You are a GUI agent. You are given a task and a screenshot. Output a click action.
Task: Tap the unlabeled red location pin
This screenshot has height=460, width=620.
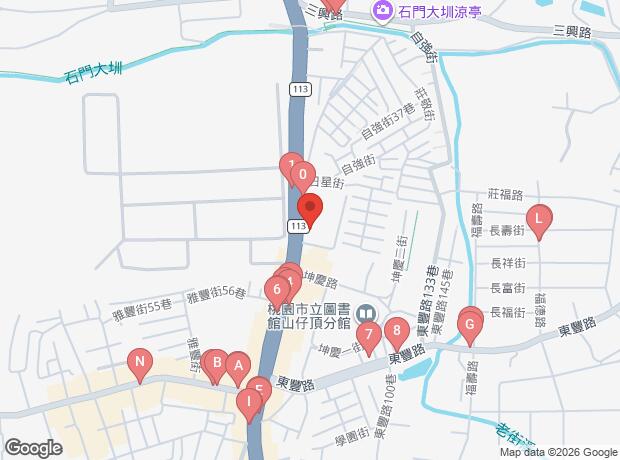point(311,212)
